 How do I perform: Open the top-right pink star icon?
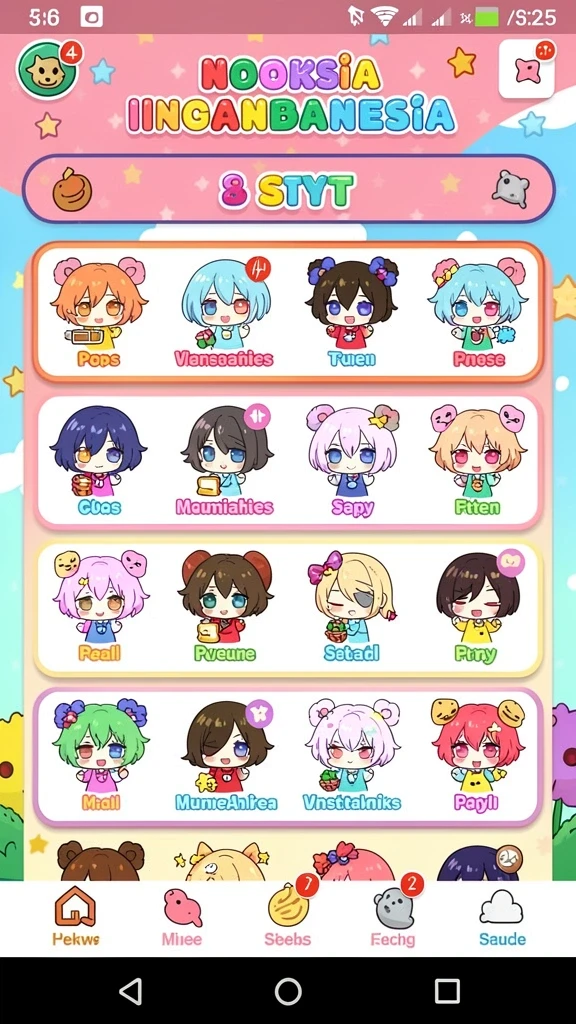(526, 69)
